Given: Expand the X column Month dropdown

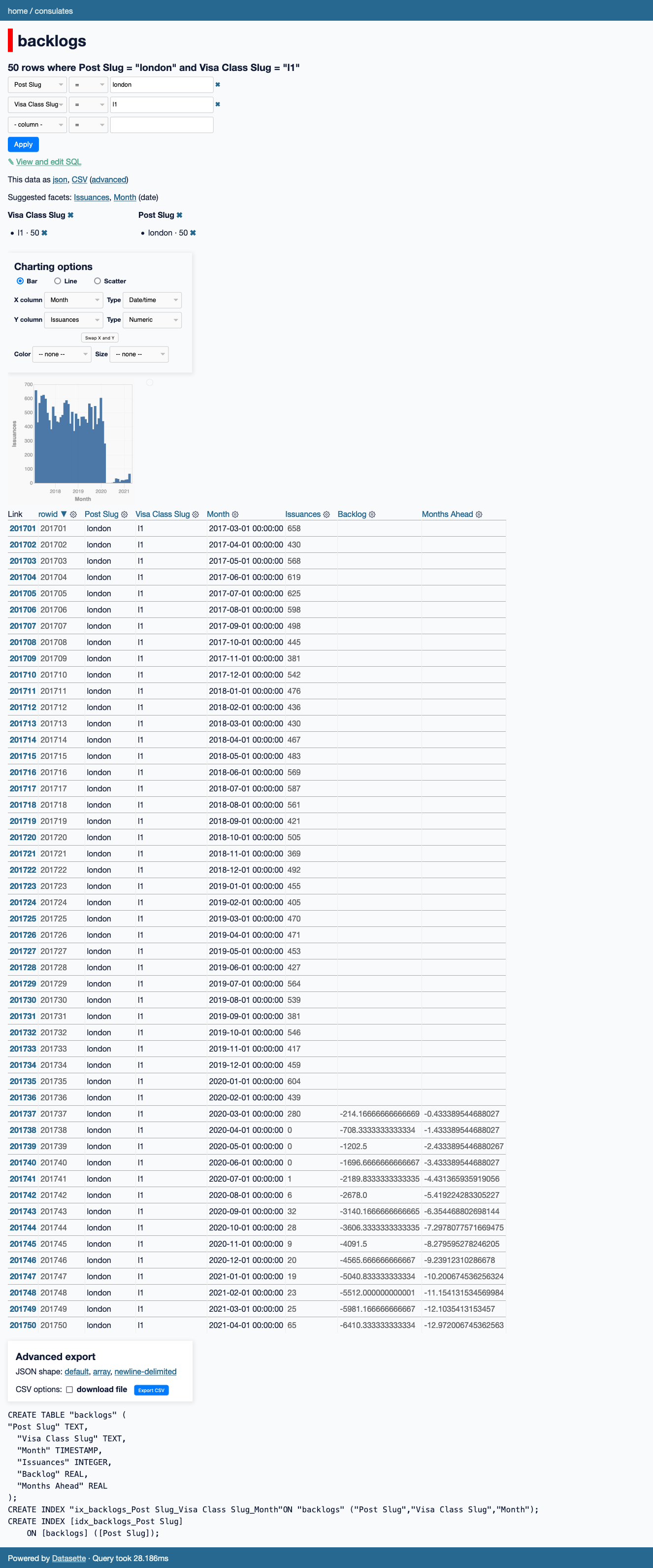Looking at the screenshot, I should [x=74, y=300].
